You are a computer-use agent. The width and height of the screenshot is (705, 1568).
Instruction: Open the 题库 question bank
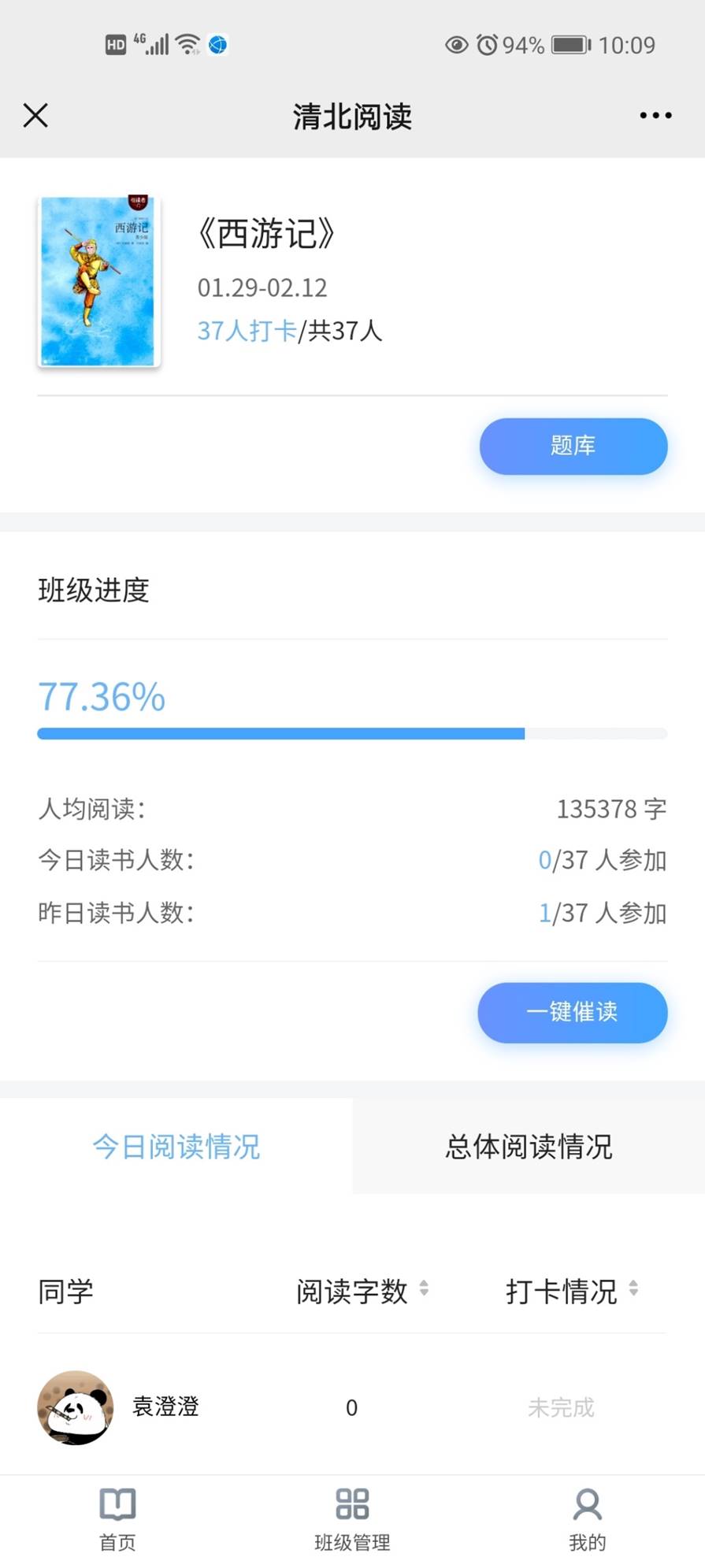[x=573, y=446]
